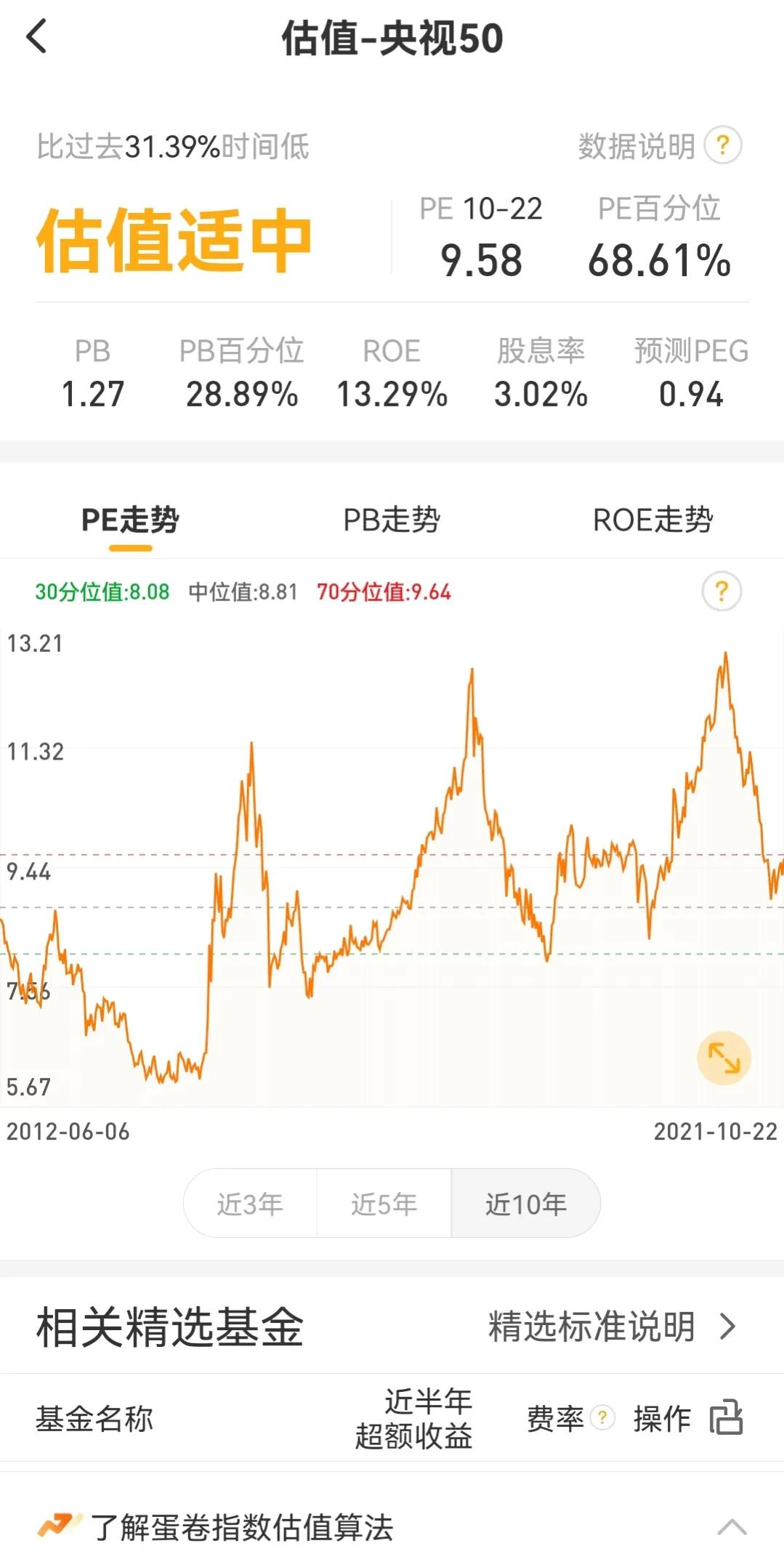Viewport: 784px width, 1562px height.
Task: Open the 费率 help question mark
Action: [602, 1418]
